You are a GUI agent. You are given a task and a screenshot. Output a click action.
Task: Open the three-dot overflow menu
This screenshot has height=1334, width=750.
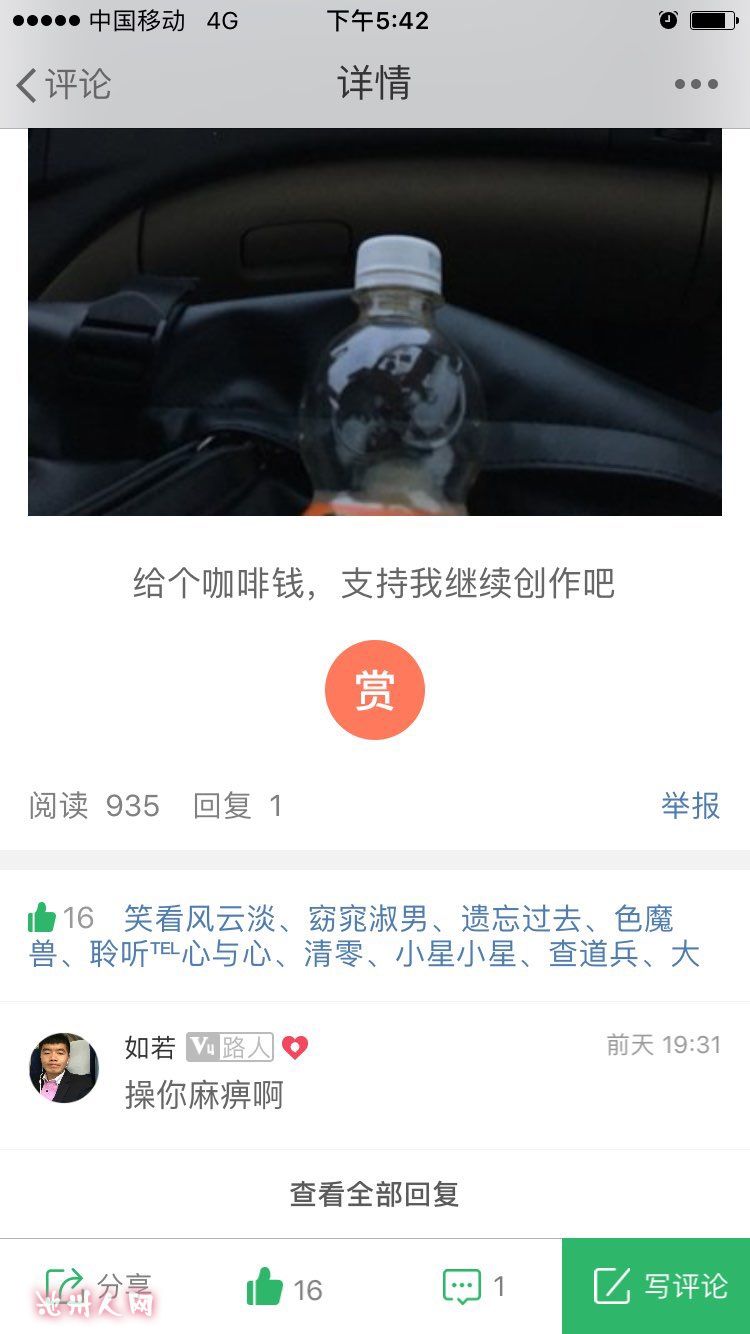coord(696,84)
